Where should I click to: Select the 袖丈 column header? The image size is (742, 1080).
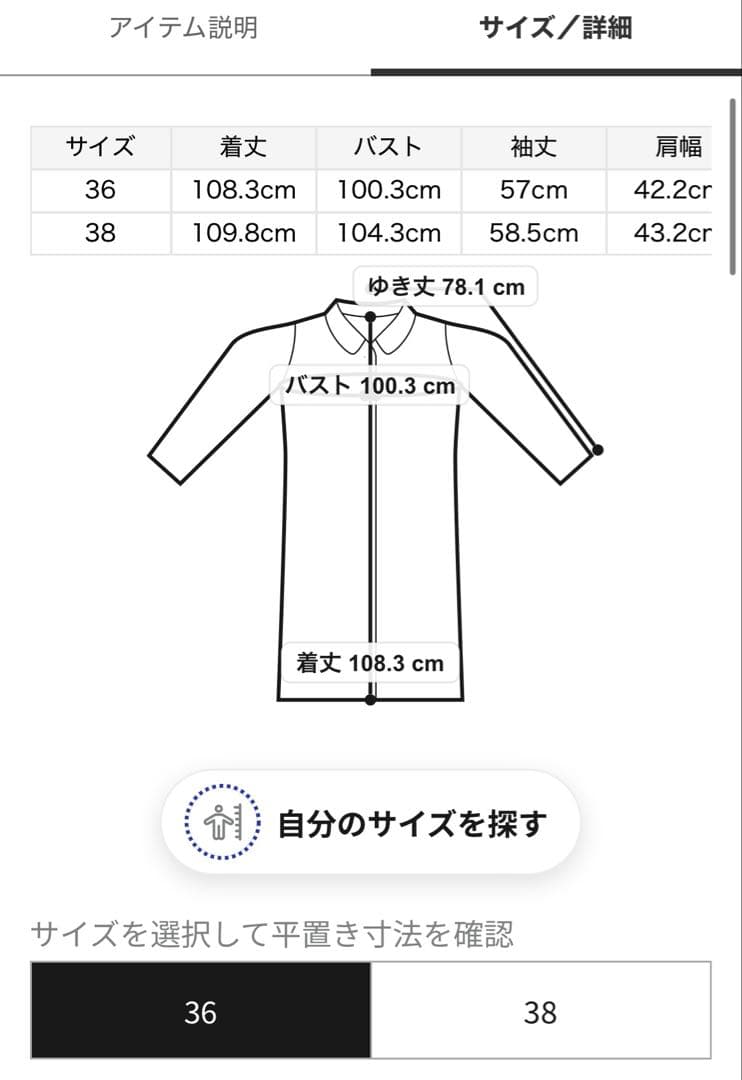tap(533, 146)
